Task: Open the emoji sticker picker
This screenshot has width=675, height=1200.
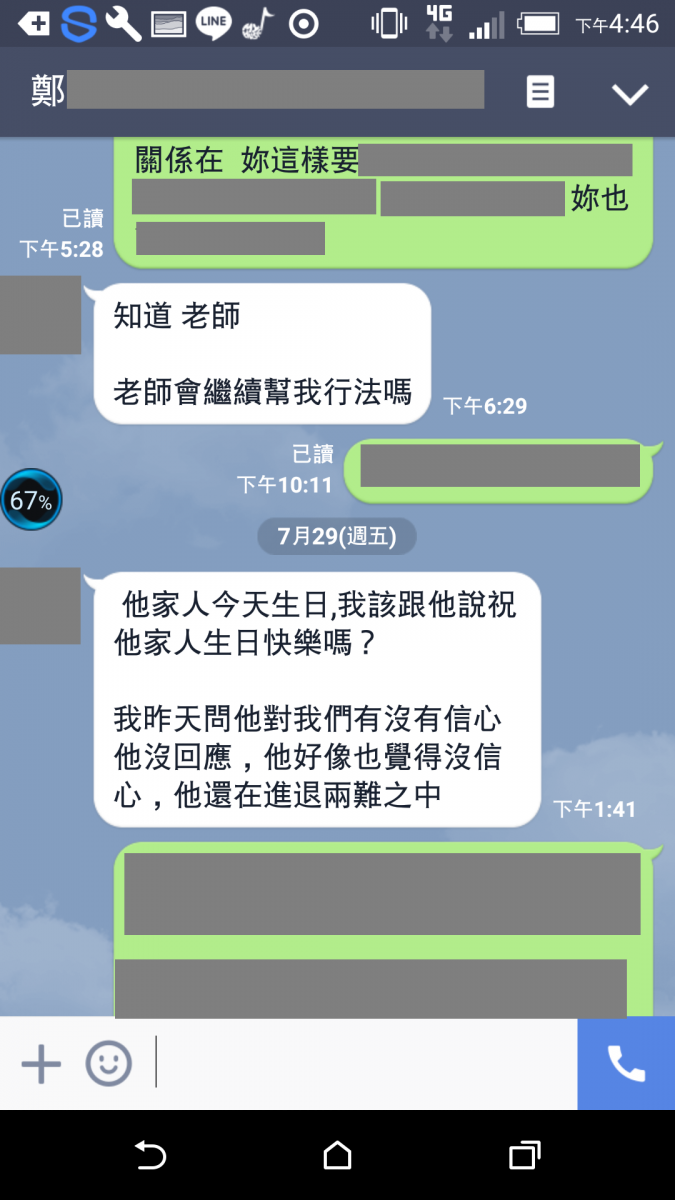Action: click(x=108, y=1063)
